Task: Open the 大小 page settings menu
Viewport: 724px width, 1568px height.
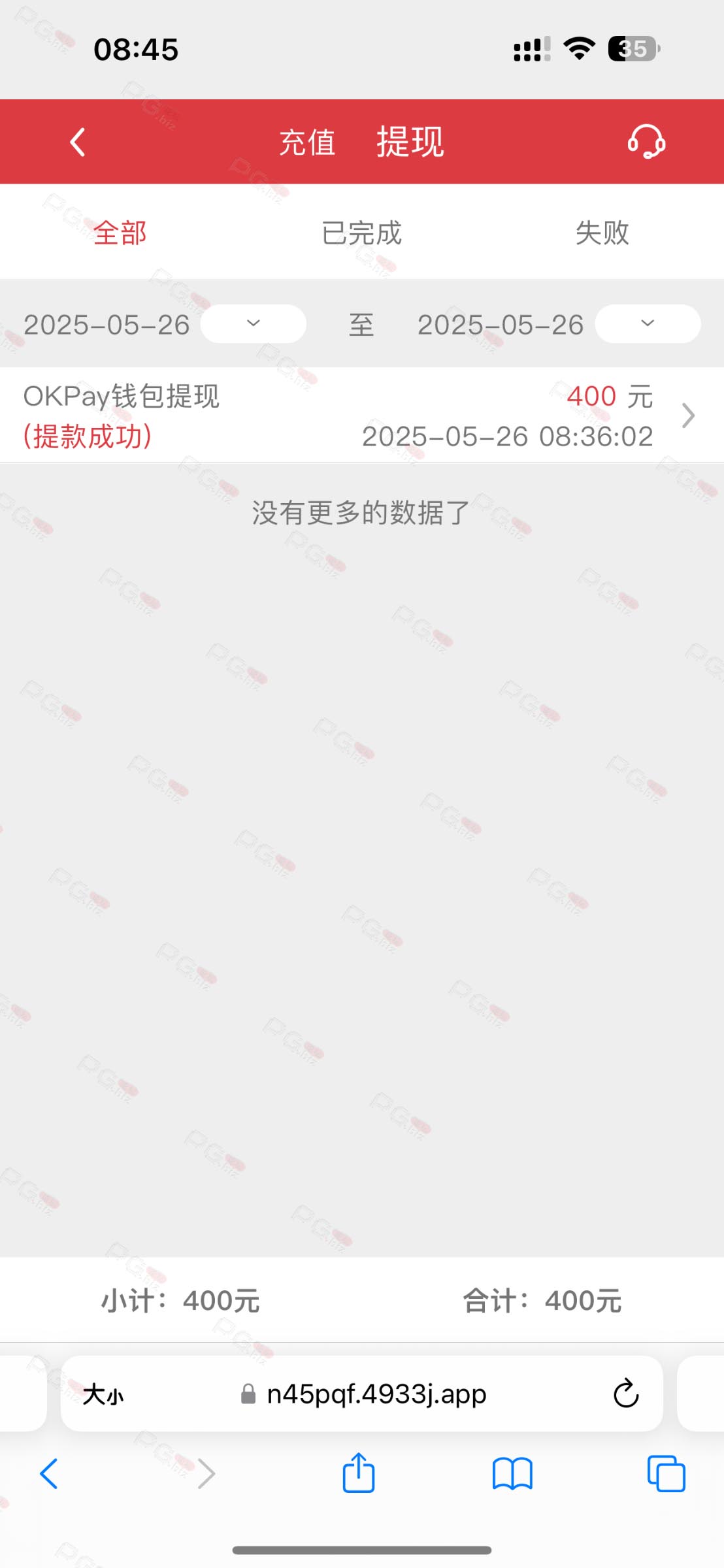Action: (x=103, y=1394)
